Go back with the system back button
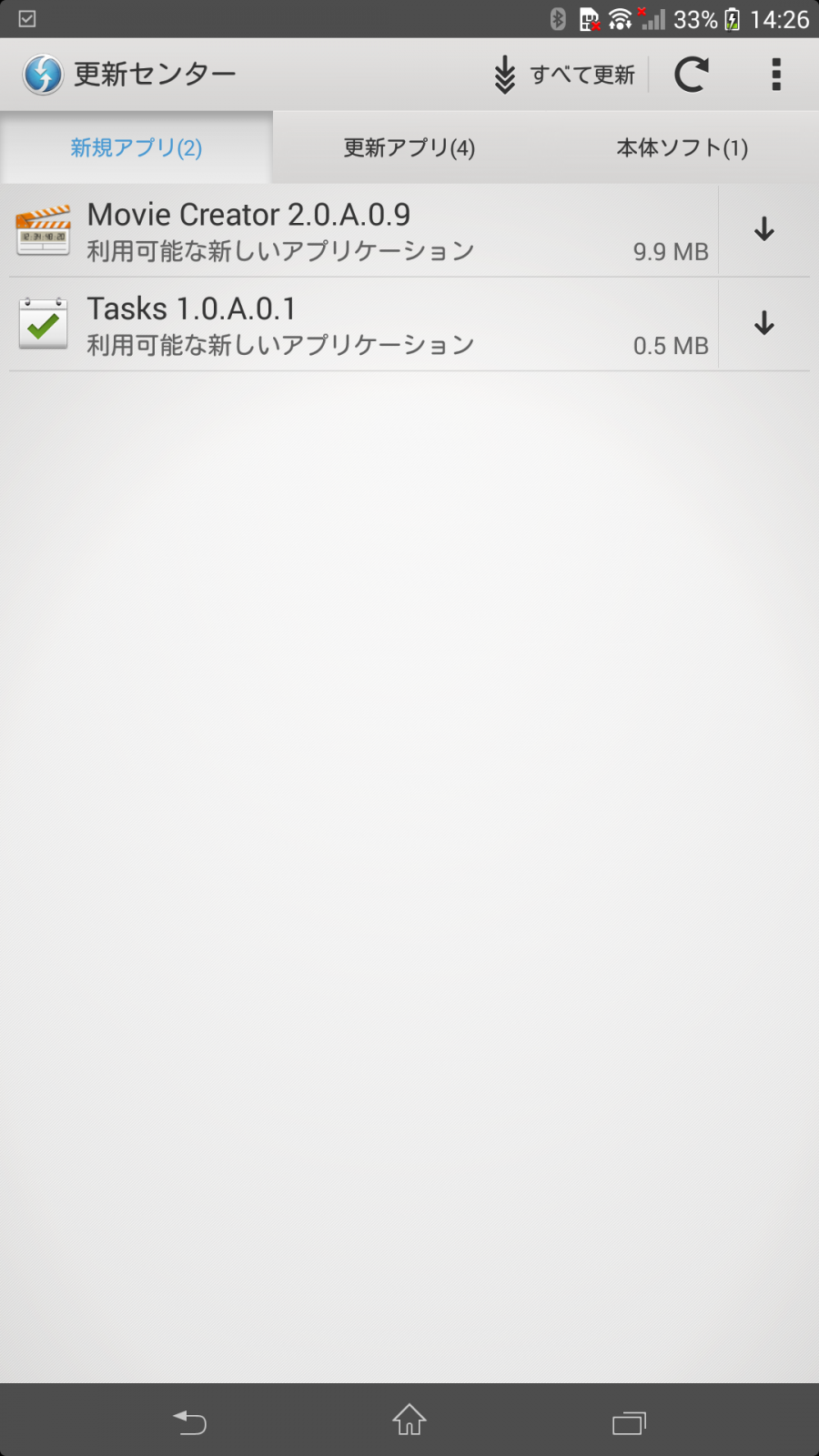The width and height of the screenshot is (819, 1456). 190,1421
